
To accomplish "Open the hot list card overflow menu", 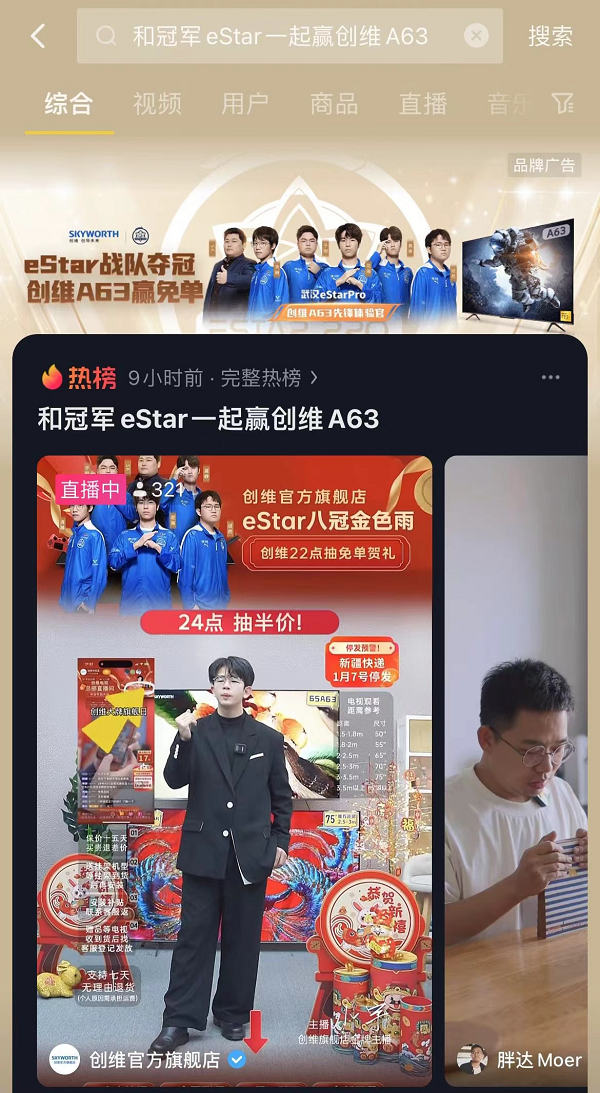I will pyautogui.click(x=550, y=378).
